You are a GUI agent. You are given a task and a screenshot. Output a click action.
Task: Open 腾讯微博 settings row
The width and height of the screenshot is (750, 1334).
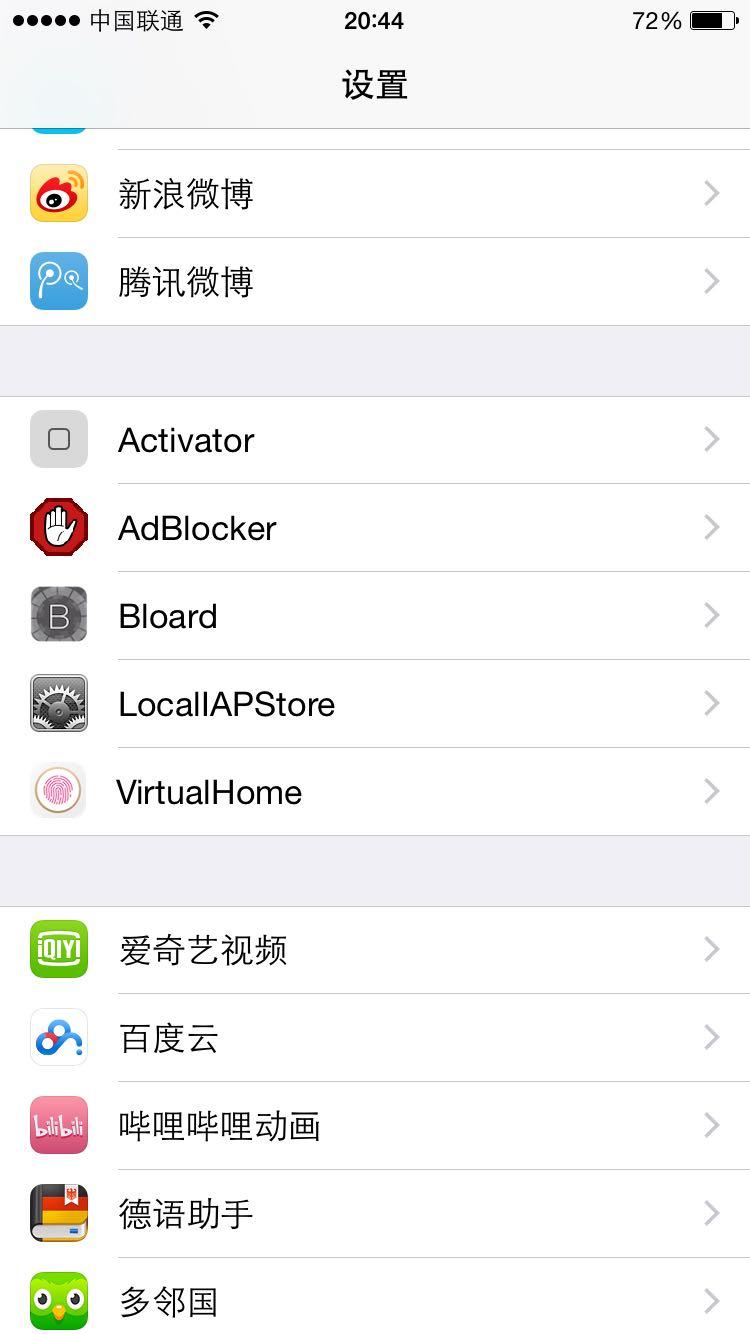(x=375, y=281)
